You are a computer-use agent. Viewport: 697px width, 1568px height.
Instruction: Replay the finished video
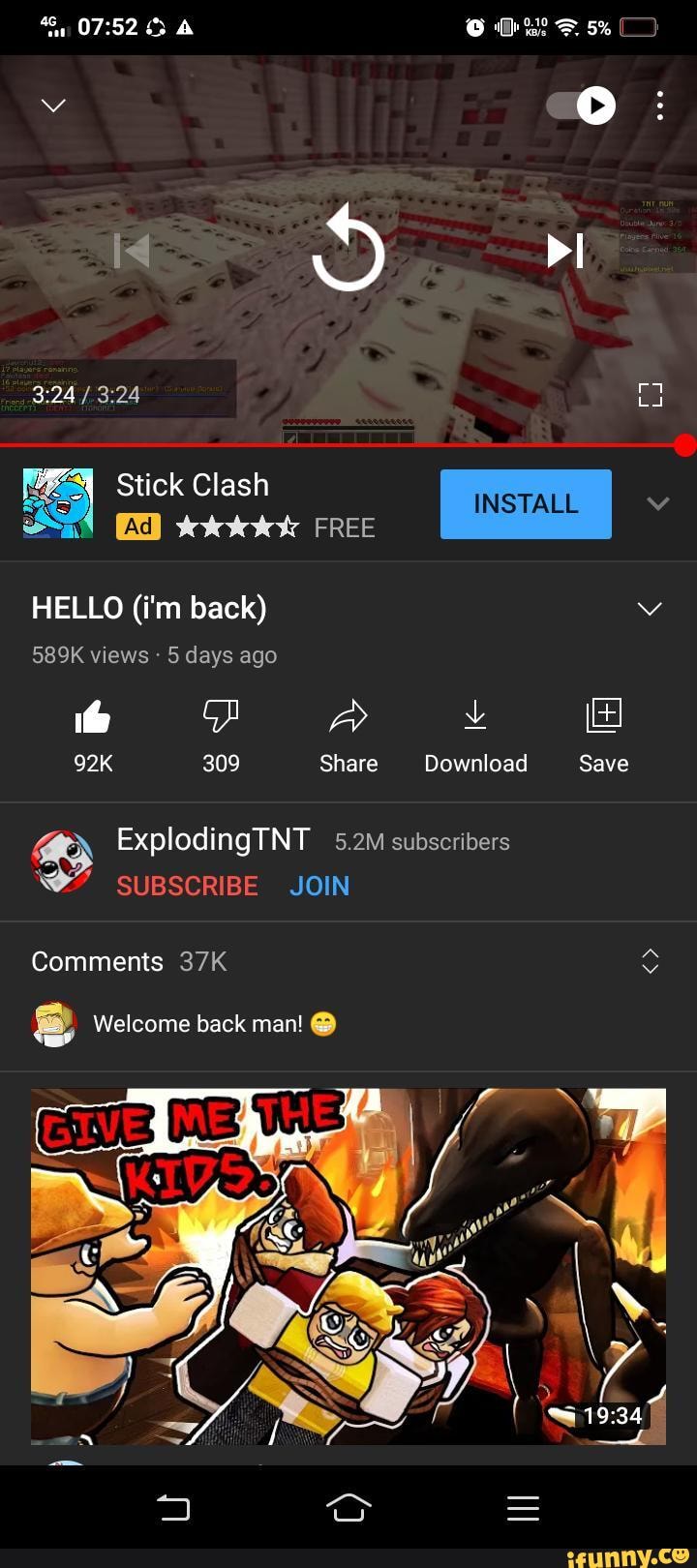click(x=348, y=249)
